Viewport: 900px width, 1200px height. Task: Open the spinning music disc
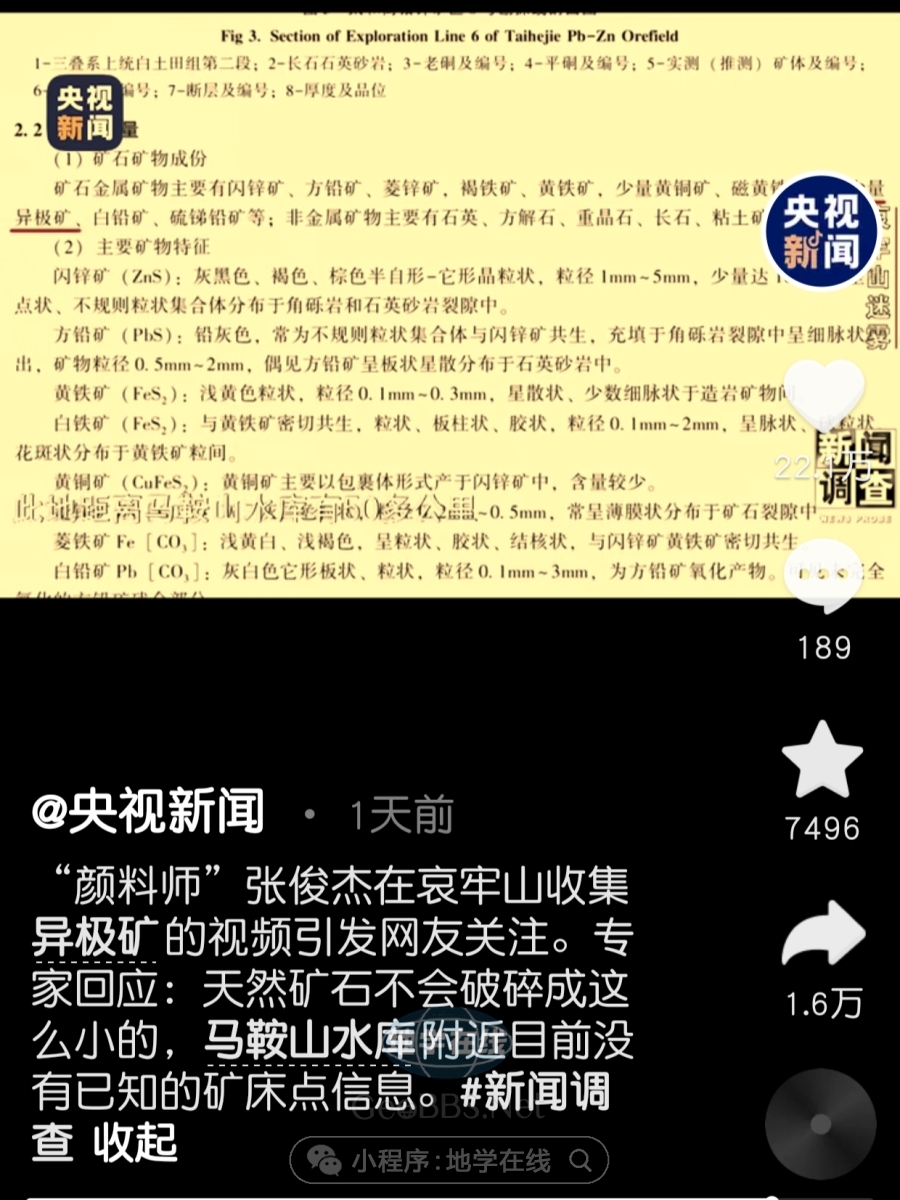820,1124
